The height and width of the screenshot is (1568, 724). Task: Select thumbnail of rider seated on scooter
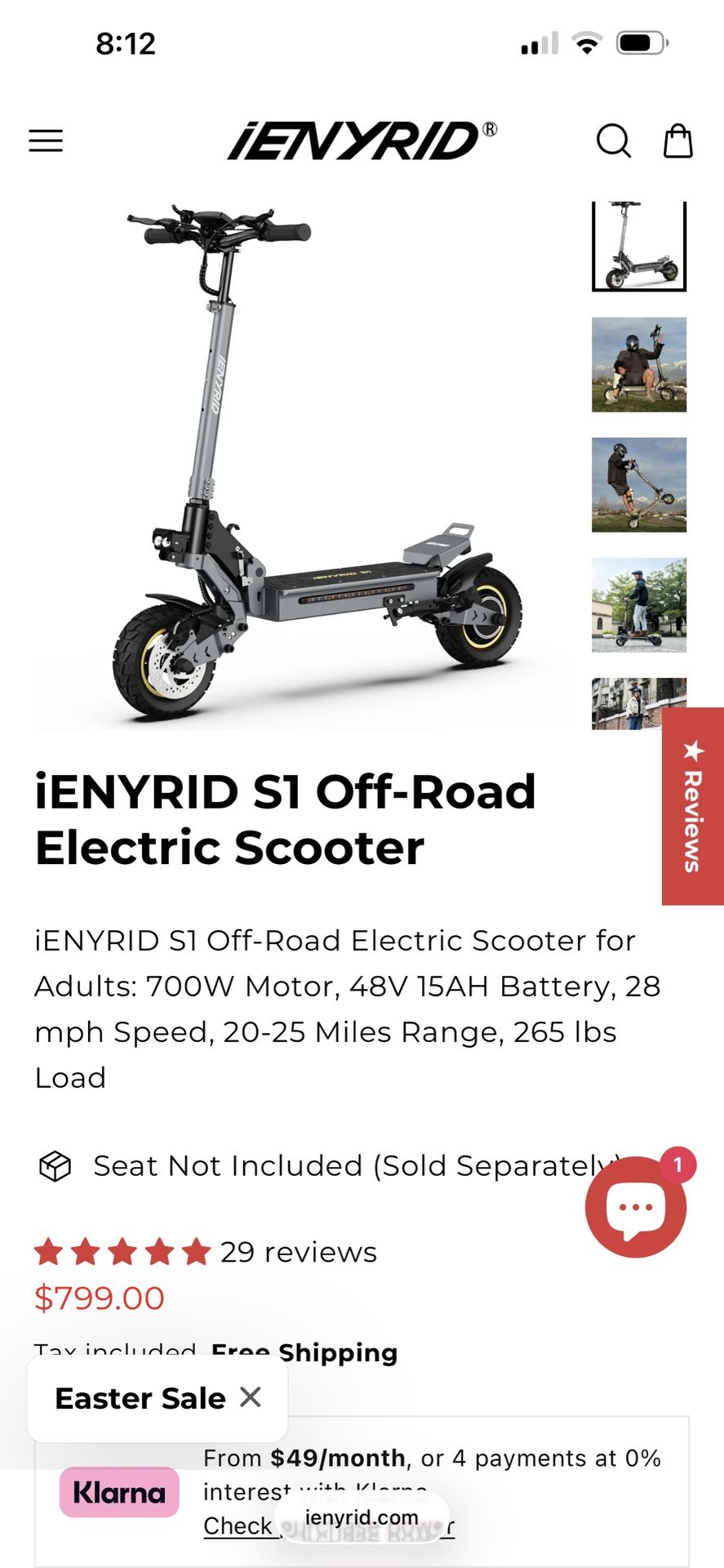coord(638,364)
